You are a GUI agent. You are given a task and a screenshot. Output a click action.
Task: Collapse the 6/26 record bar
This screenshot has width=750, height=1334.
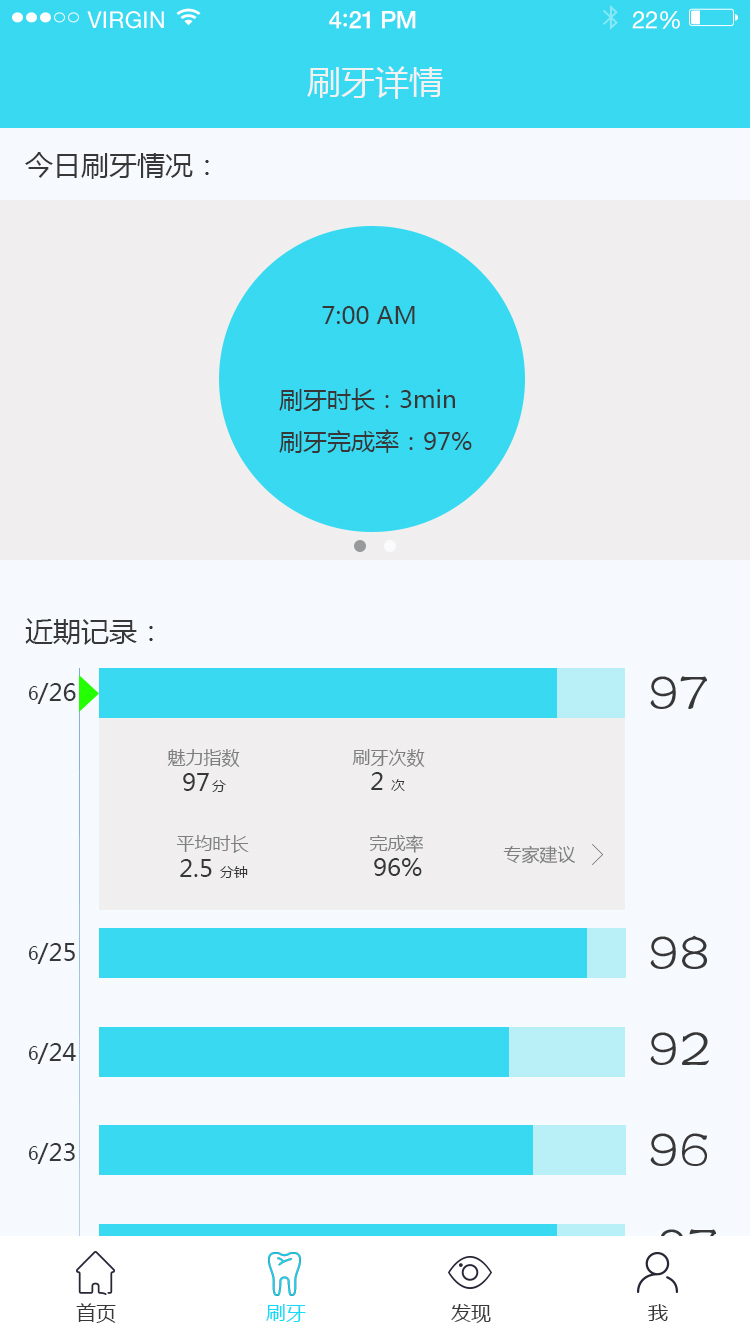pyautogui.click(x=362, y=693)
